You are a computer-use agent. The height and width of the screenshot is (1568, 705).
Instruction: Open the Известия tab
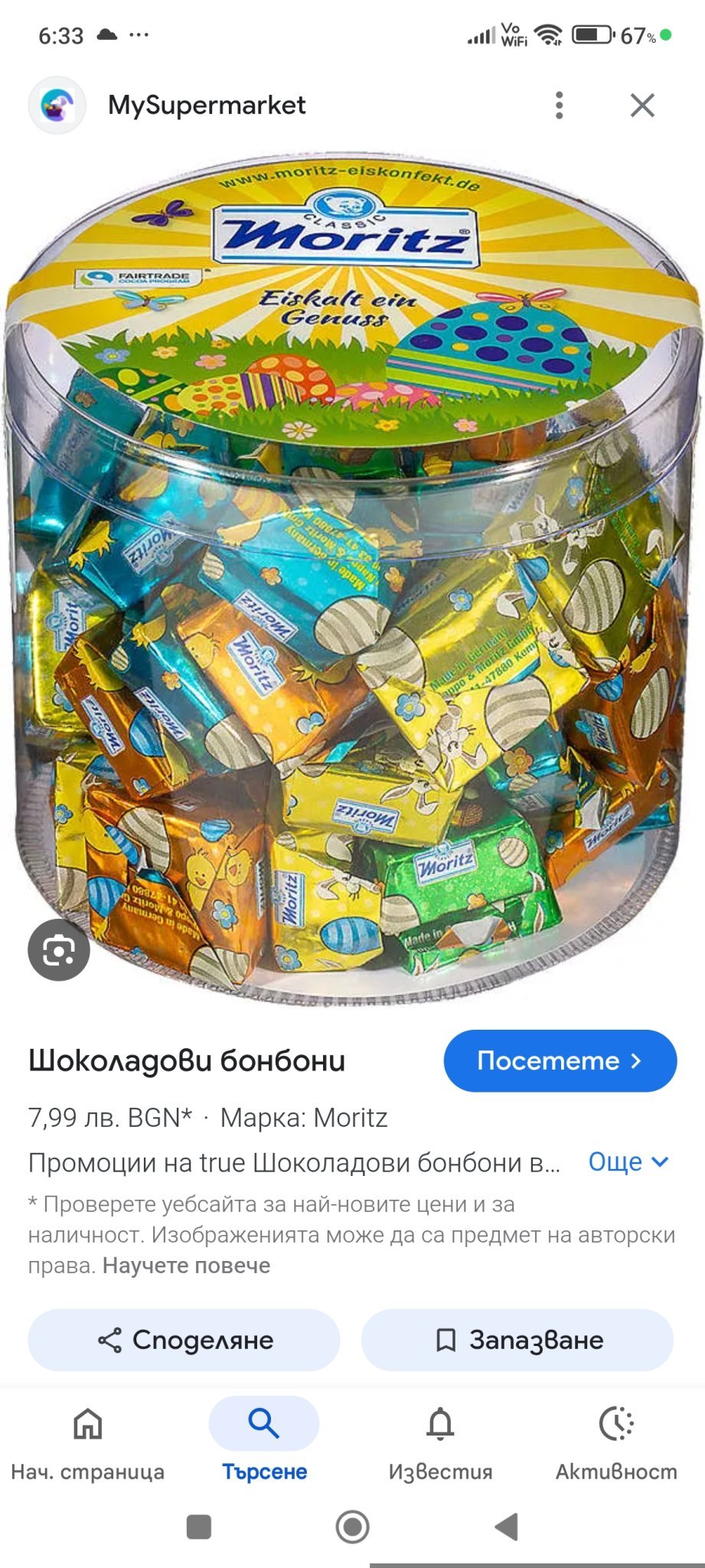tap(440, 1441)
